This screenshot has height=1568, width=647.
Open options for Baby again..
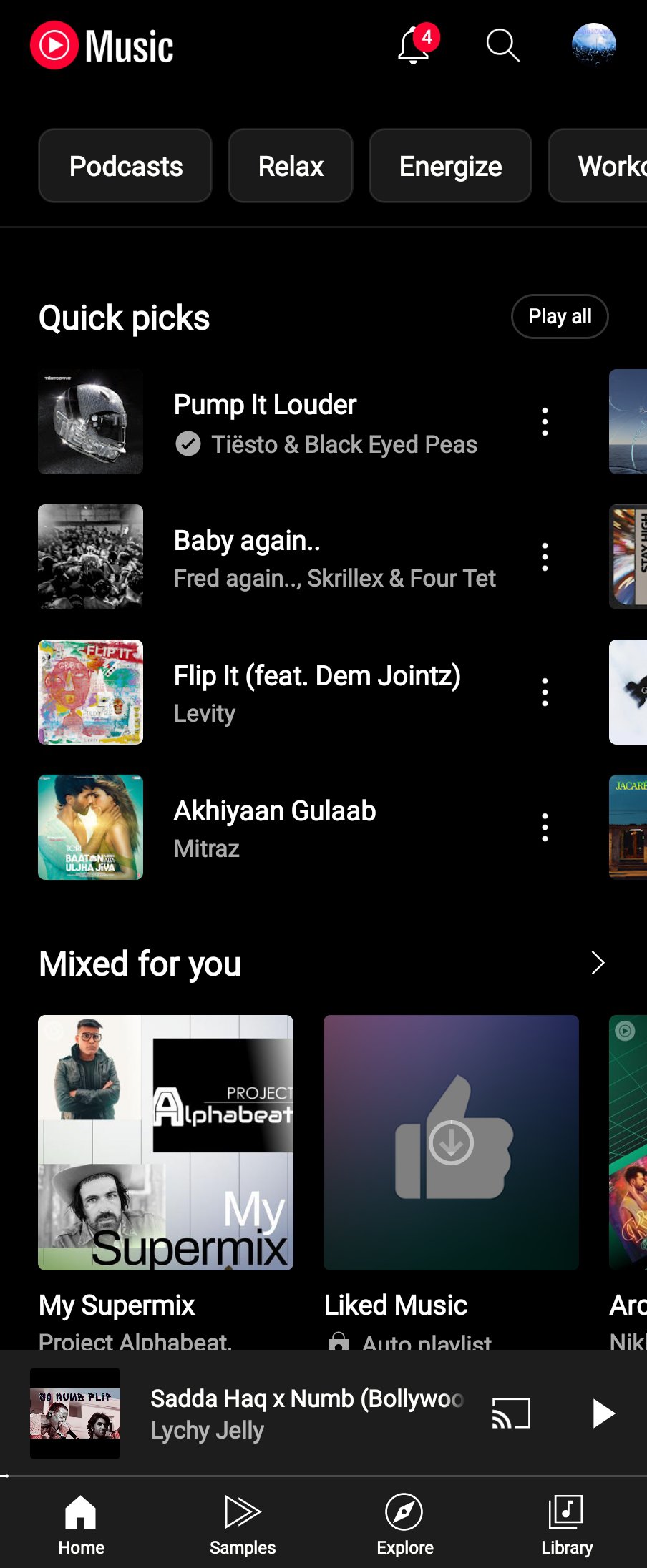[x=545, y=557]
